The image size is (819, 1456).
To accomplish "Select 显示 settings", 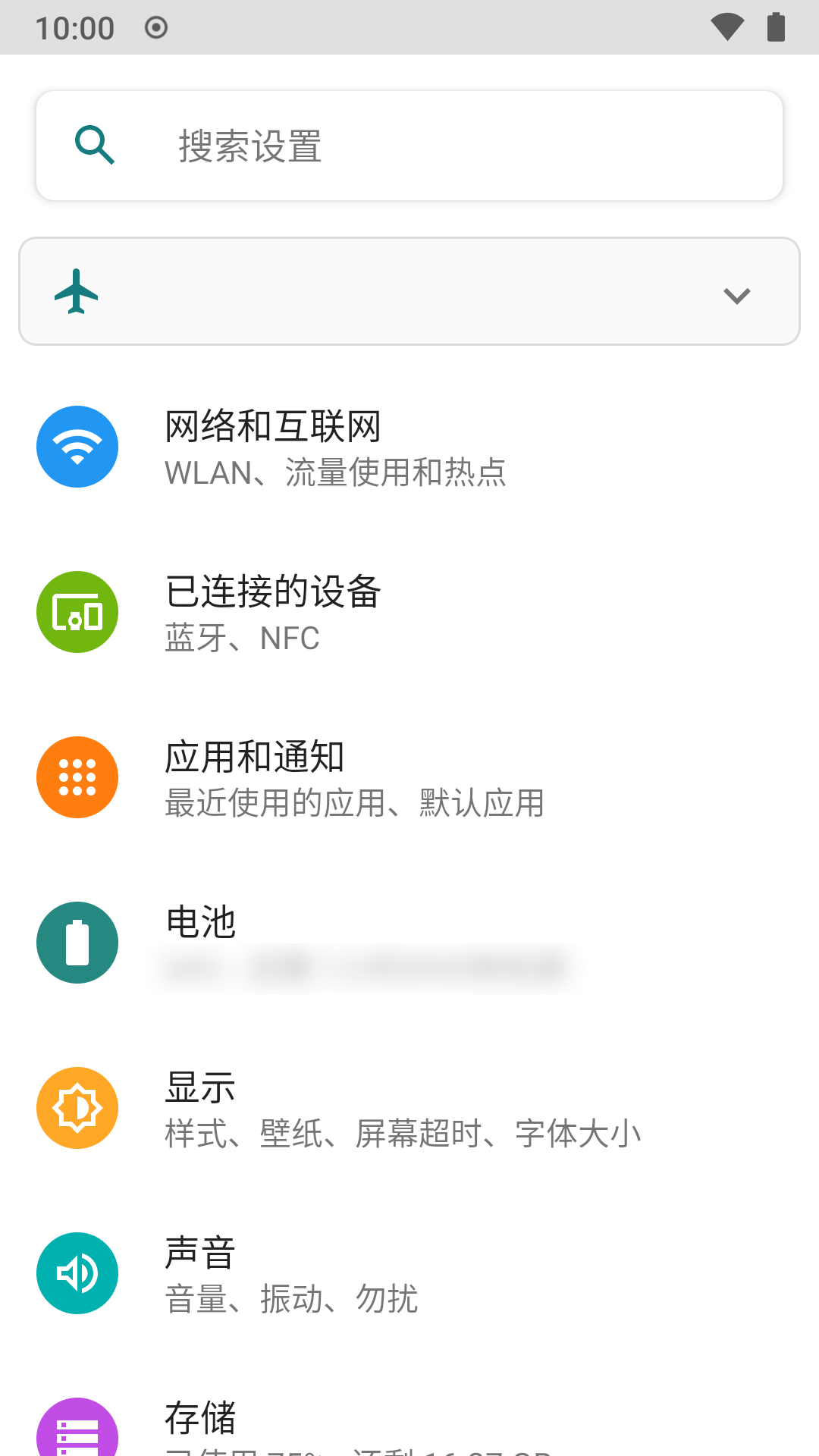I will [409, 1109].
